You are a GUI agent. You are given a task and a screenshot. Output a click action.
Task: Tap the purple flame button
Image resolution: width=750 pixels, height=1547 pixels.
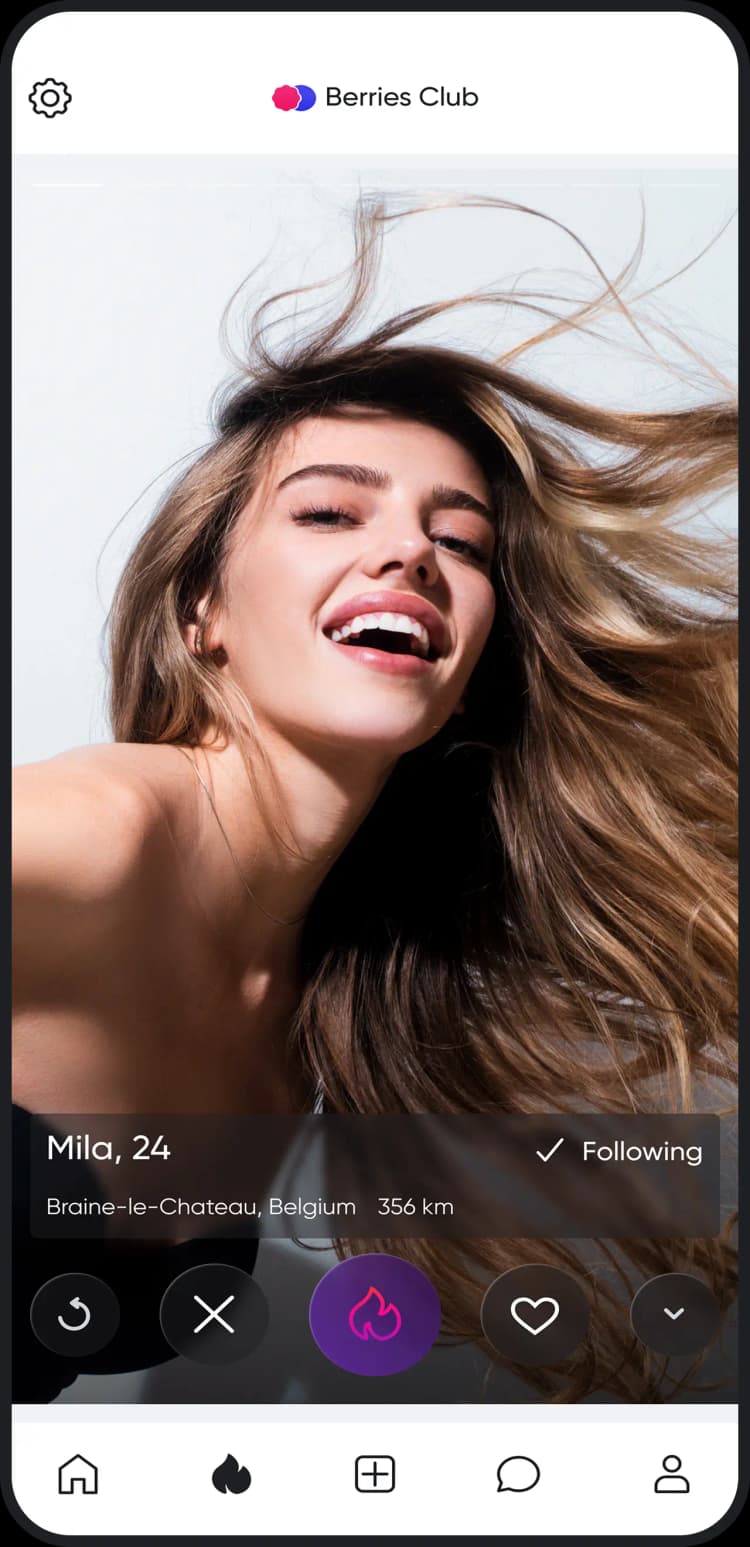375,1314
